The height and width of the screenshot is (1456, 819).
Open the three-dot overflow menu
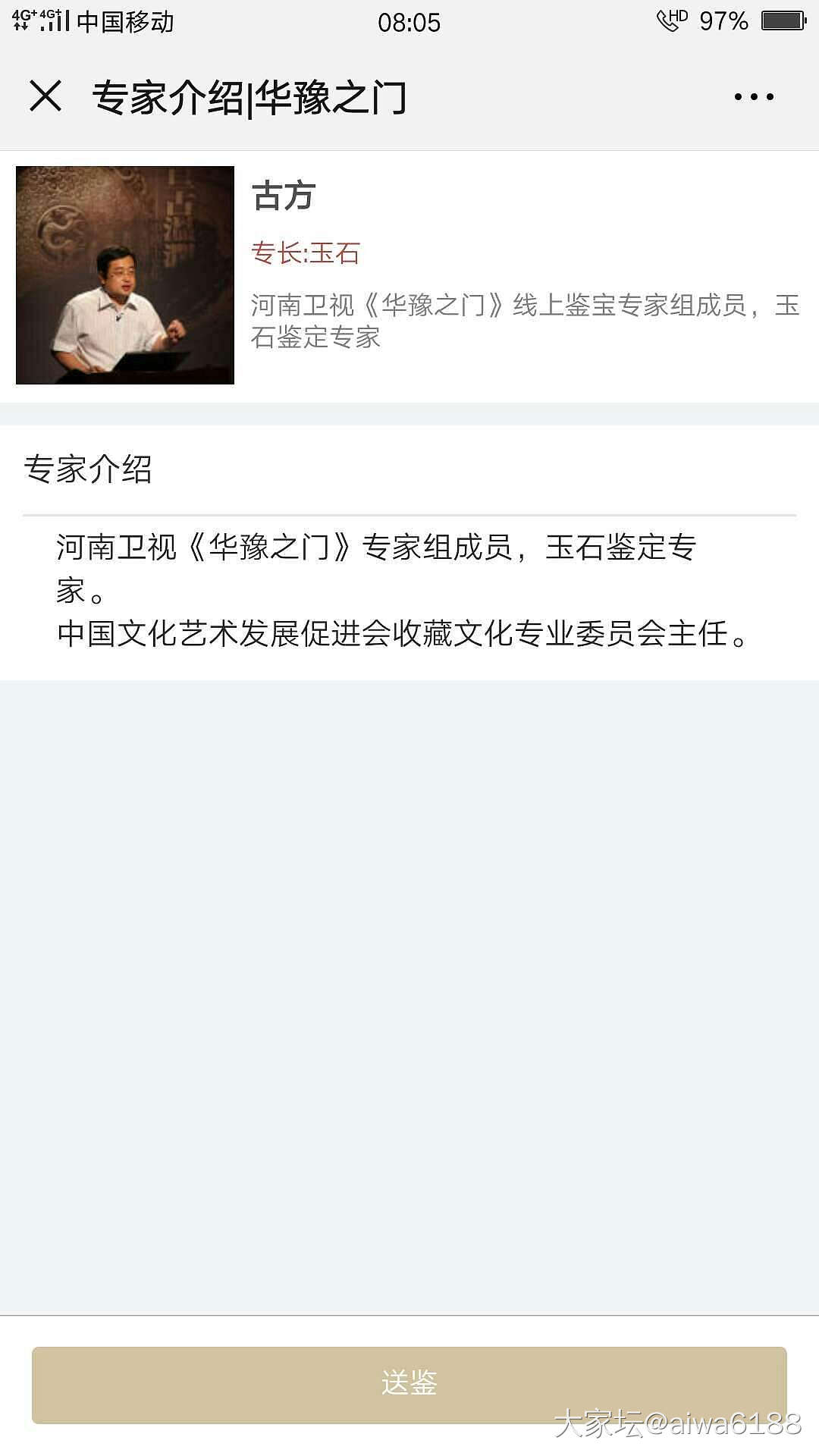pos(754,96)
